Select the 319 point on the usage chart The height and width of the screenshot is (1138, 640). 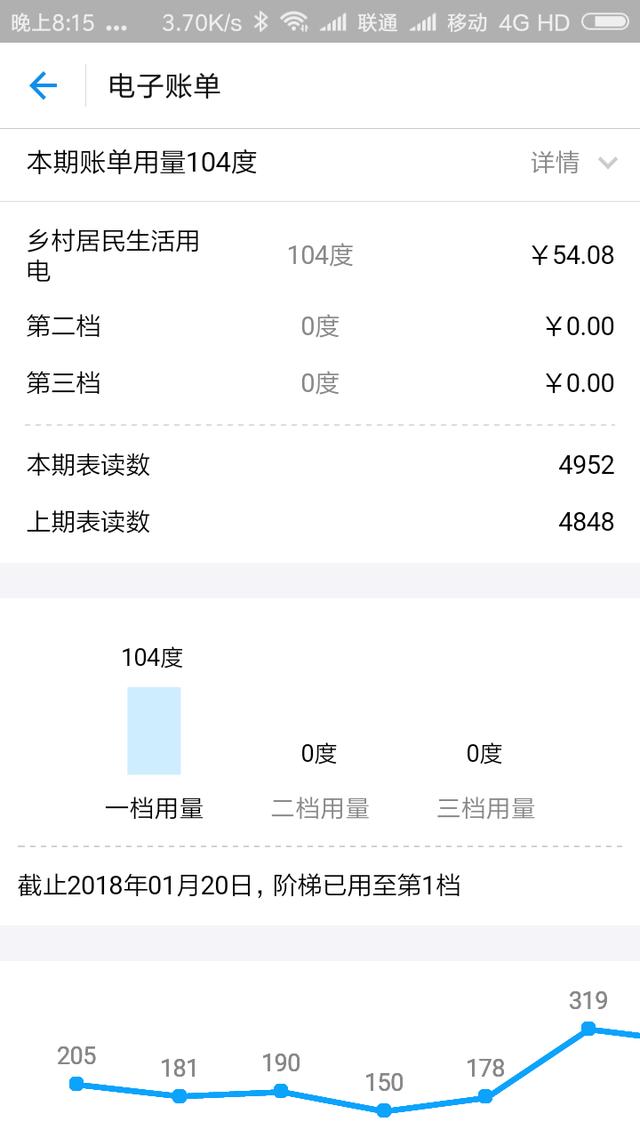[588, 1028]
